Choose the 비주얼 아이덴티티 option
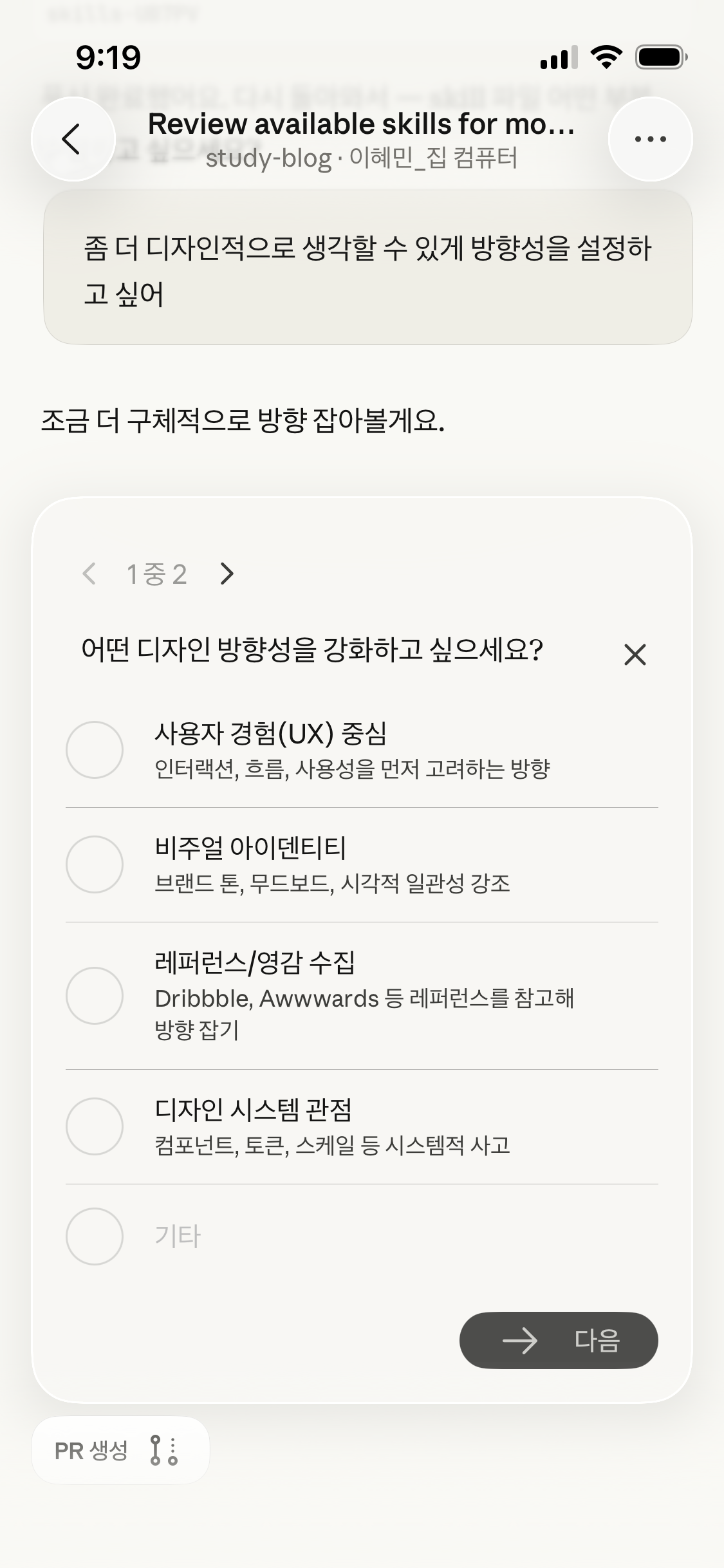 point(95,864)
